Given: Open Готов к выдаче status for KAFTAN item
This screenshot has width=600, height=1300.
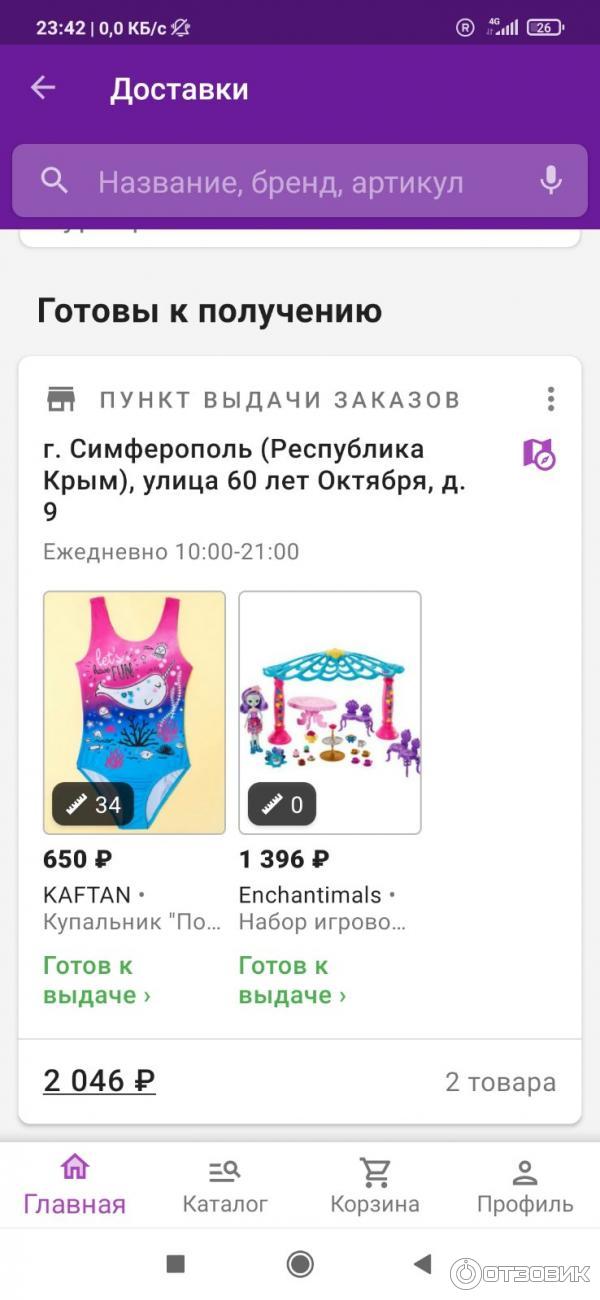Looking at the screenshot, I should (96, 980).
